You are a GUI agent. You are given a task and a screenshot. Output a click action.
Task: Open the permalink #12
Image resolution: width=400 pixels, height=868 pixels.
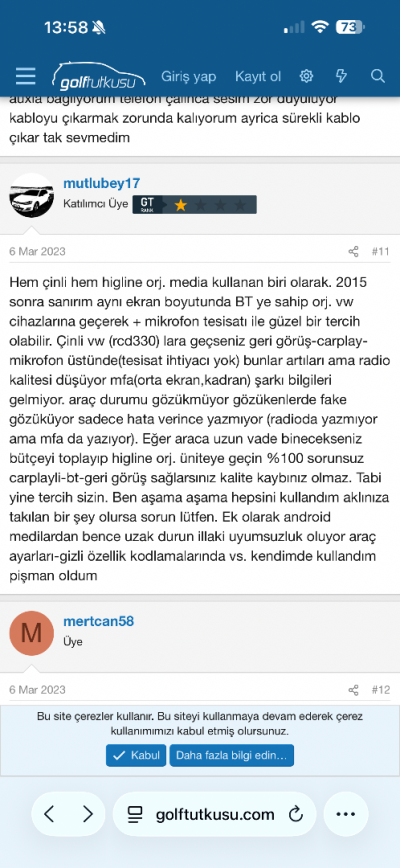[x=380, y=690]
